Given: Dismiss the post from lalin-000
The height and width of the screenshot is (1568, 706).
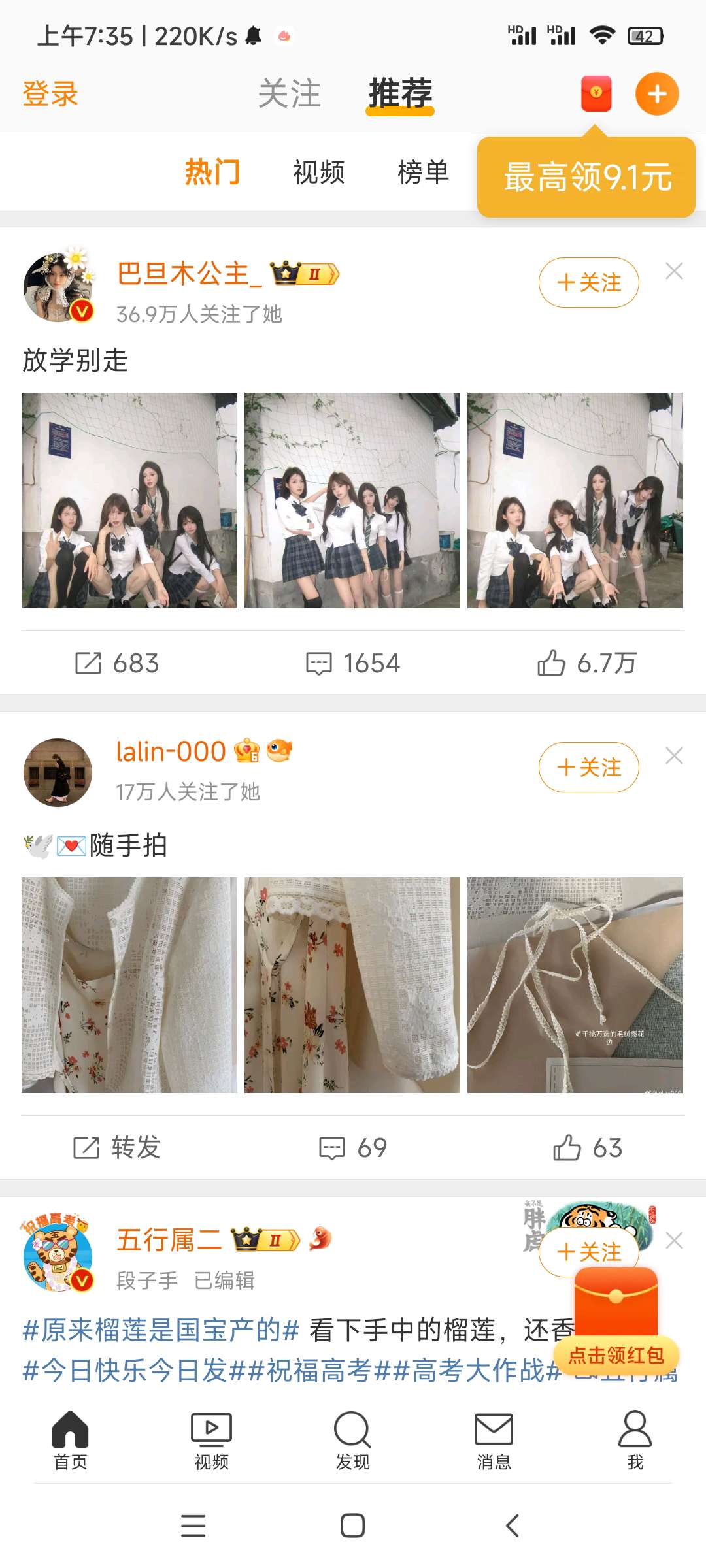Looking at the screenshot, I should 674,756.
